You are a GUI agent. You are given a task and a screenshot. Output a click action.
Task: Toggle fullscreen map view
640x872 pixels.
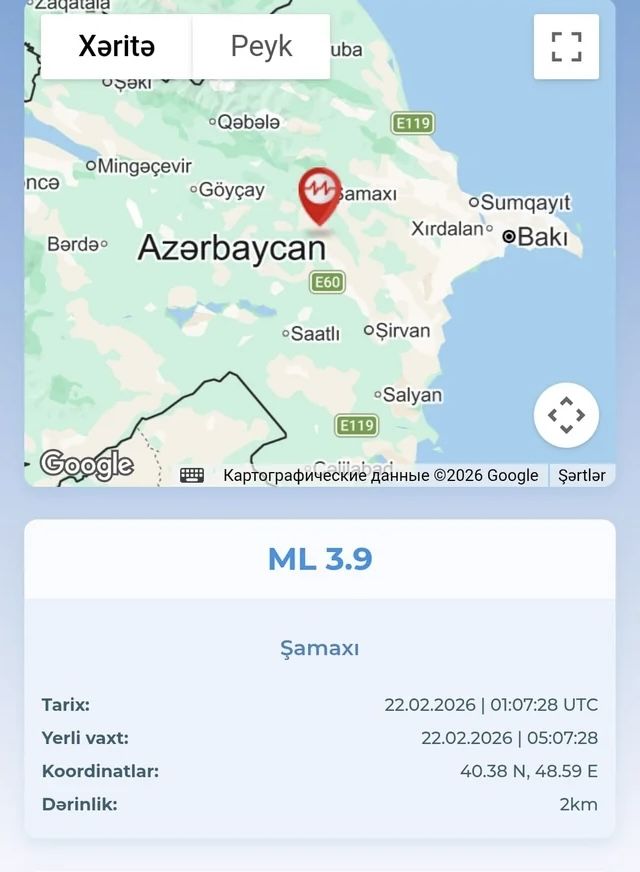point(566,46)
